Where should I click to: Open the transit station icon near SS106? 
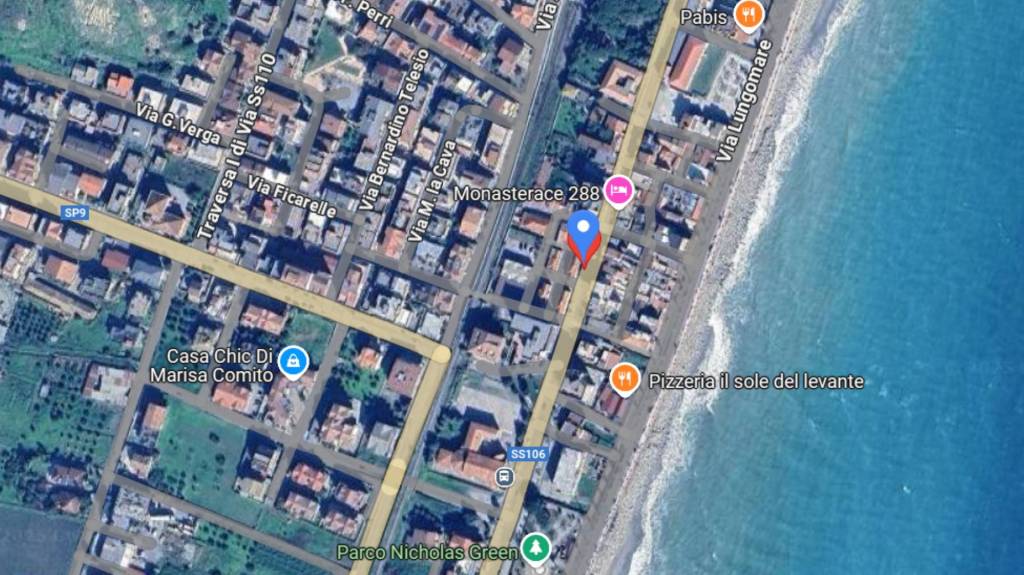click(506, 476)
